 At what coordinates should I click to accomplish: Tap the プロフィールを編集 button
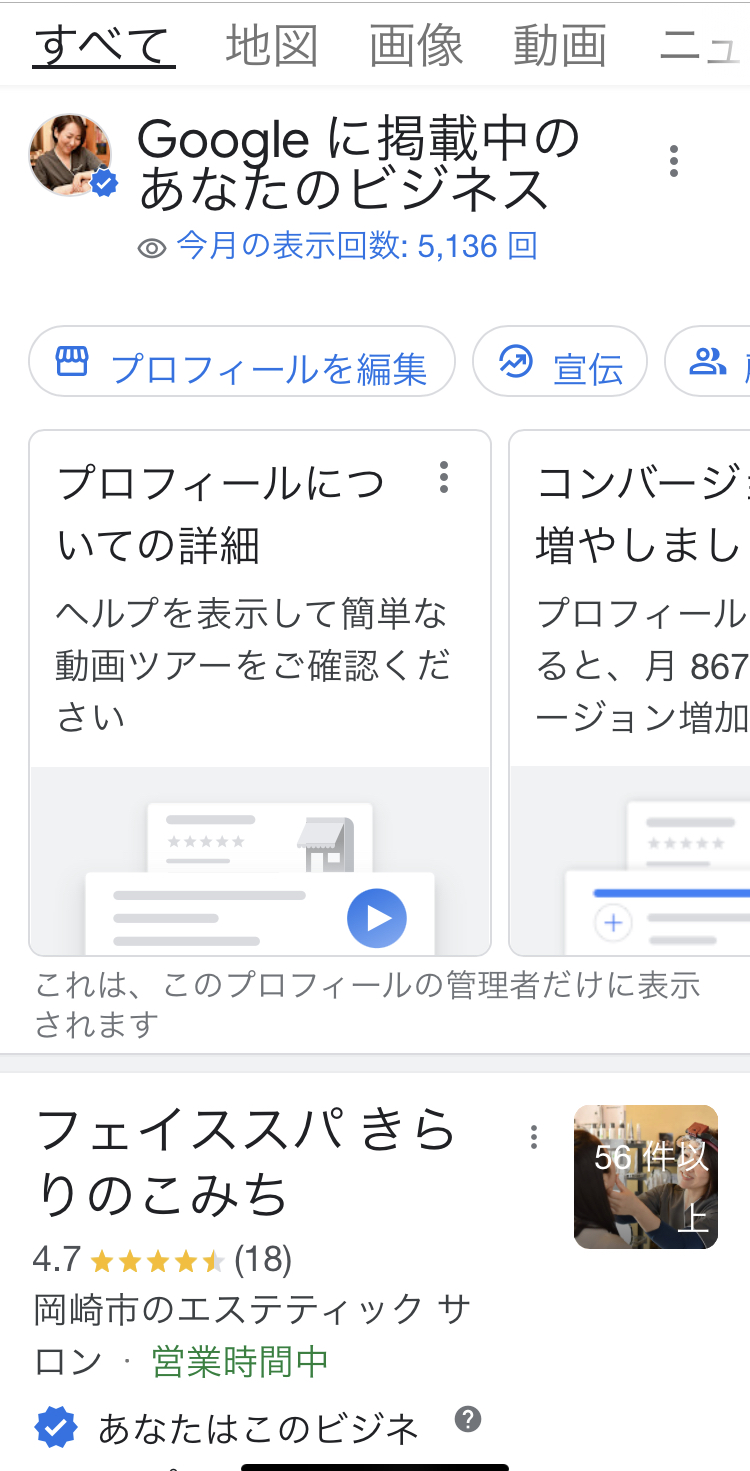(x=242, y=362)
